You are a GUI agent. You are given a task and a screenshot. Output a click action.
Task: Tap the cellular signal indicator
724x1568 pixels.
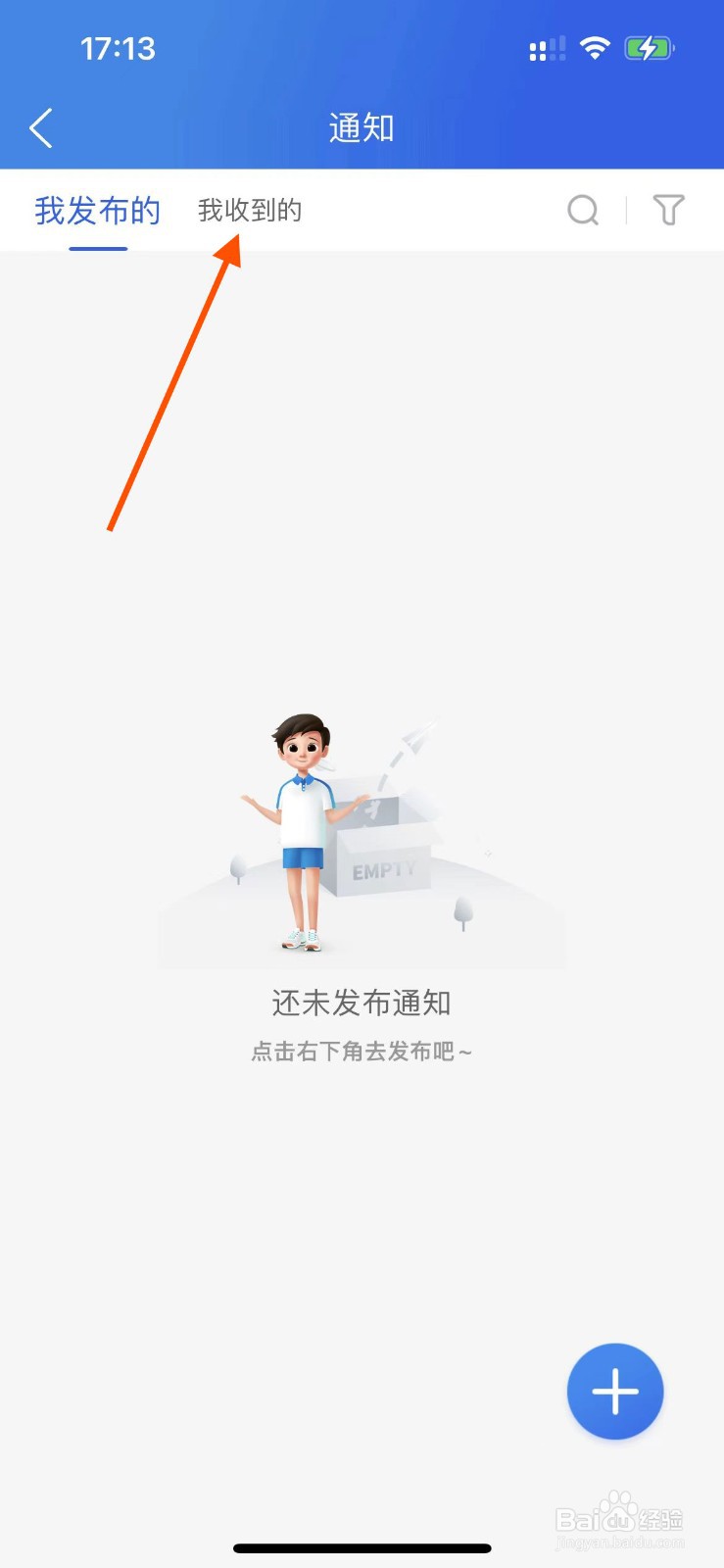(x=547, y=46)
